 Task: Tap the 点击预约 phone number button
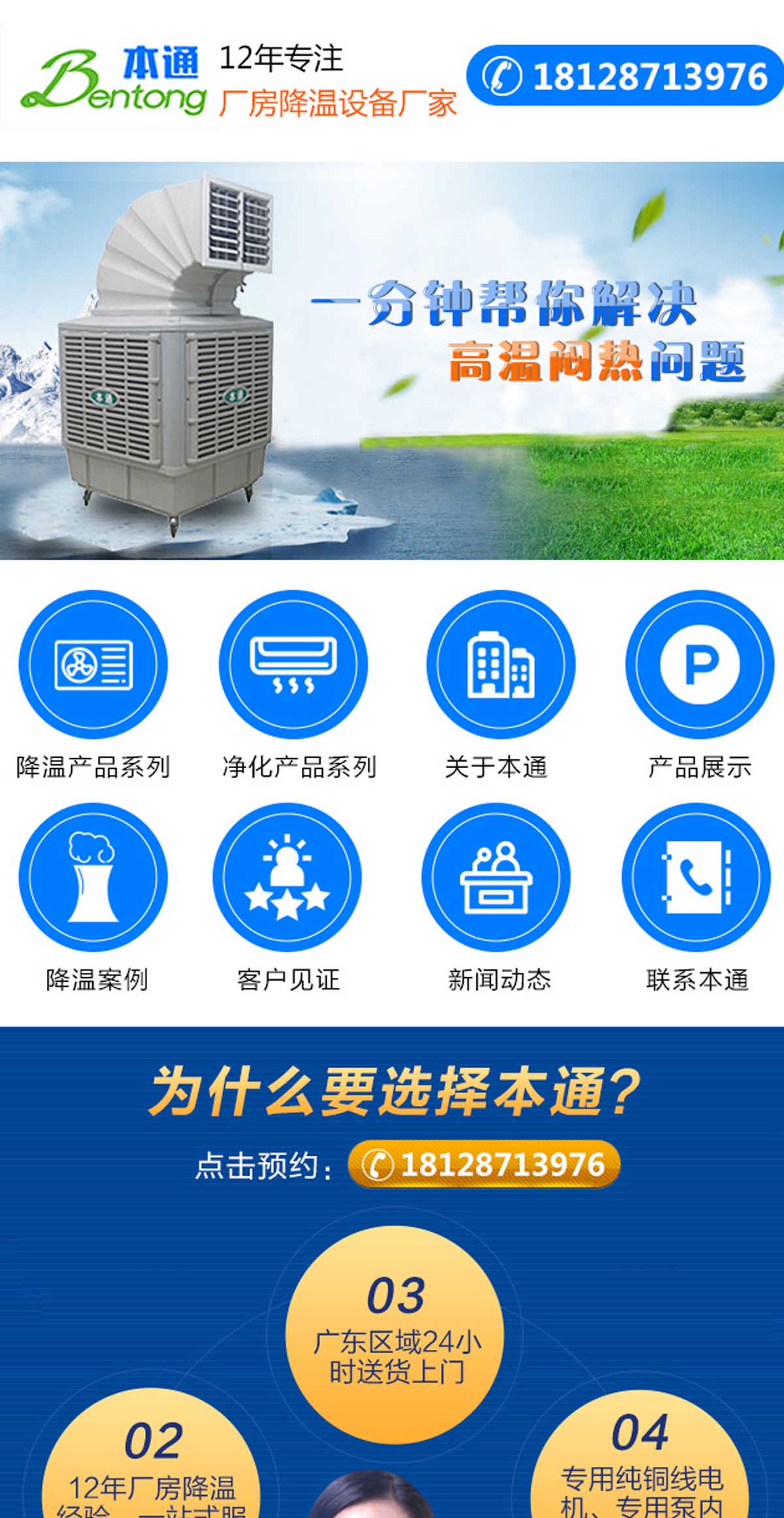click(x=483, y=1164)
